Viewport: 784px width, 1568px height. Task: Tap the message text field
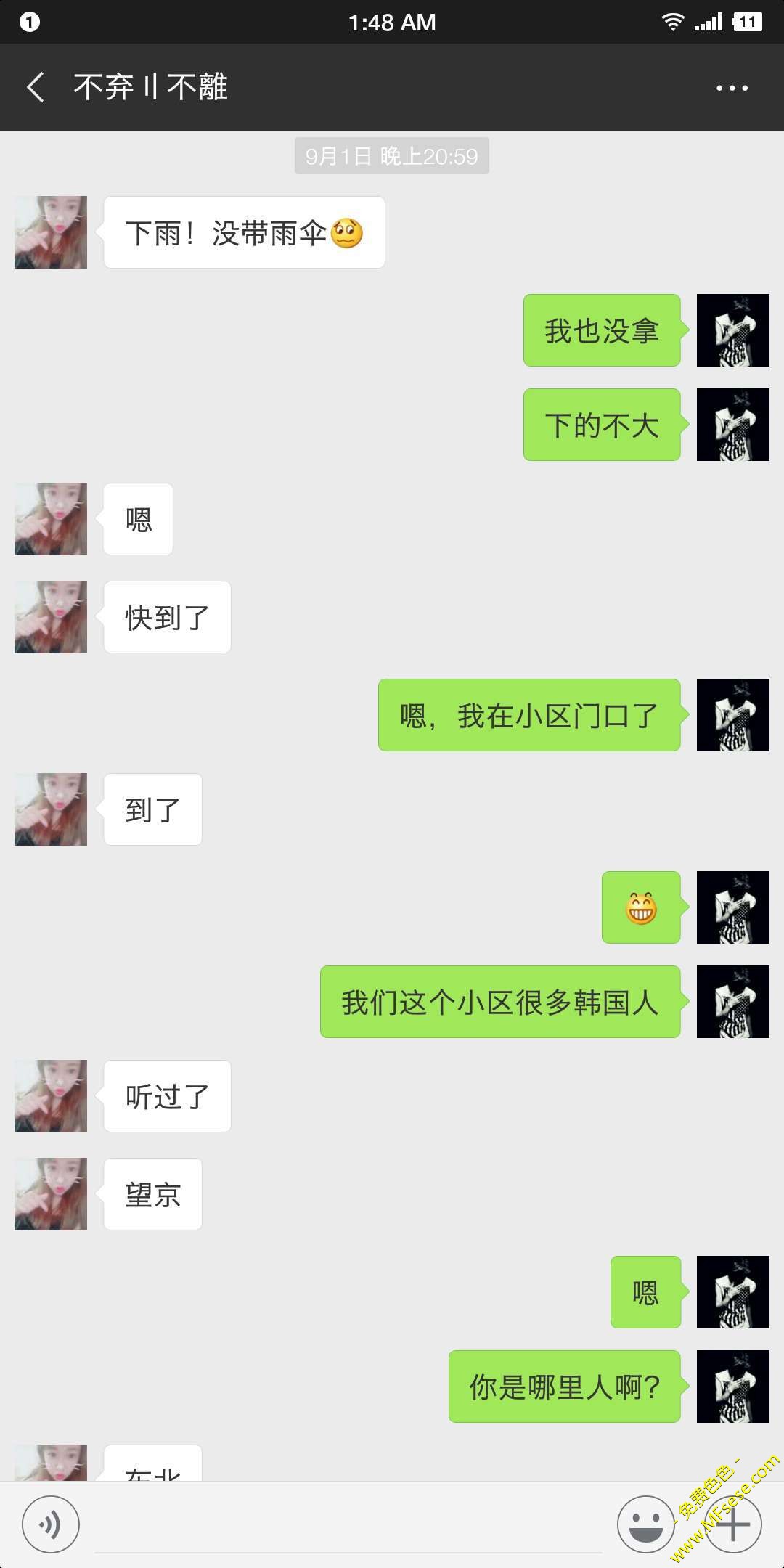348,1524
